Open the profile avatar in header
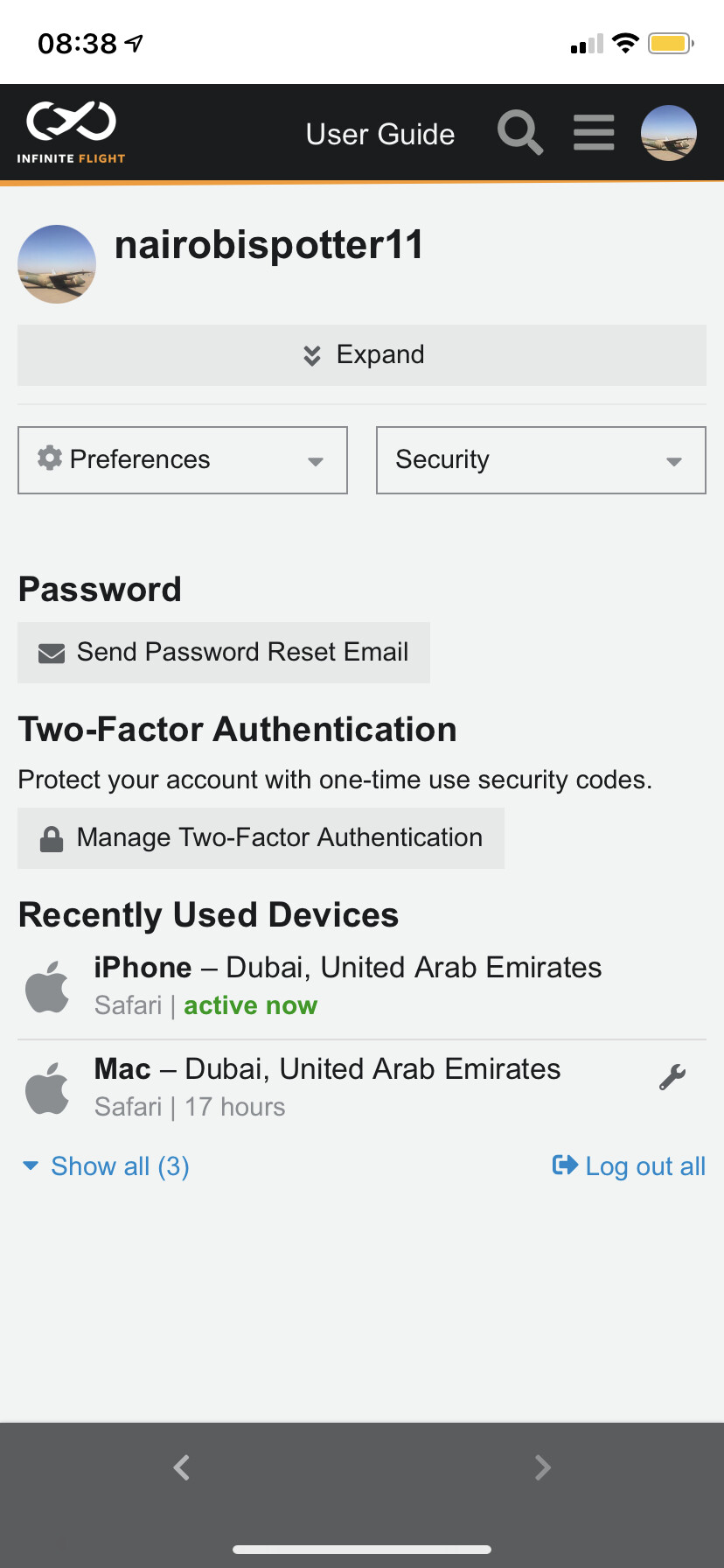The height and width of the screenshot is (1568, 724). (668, 133)
